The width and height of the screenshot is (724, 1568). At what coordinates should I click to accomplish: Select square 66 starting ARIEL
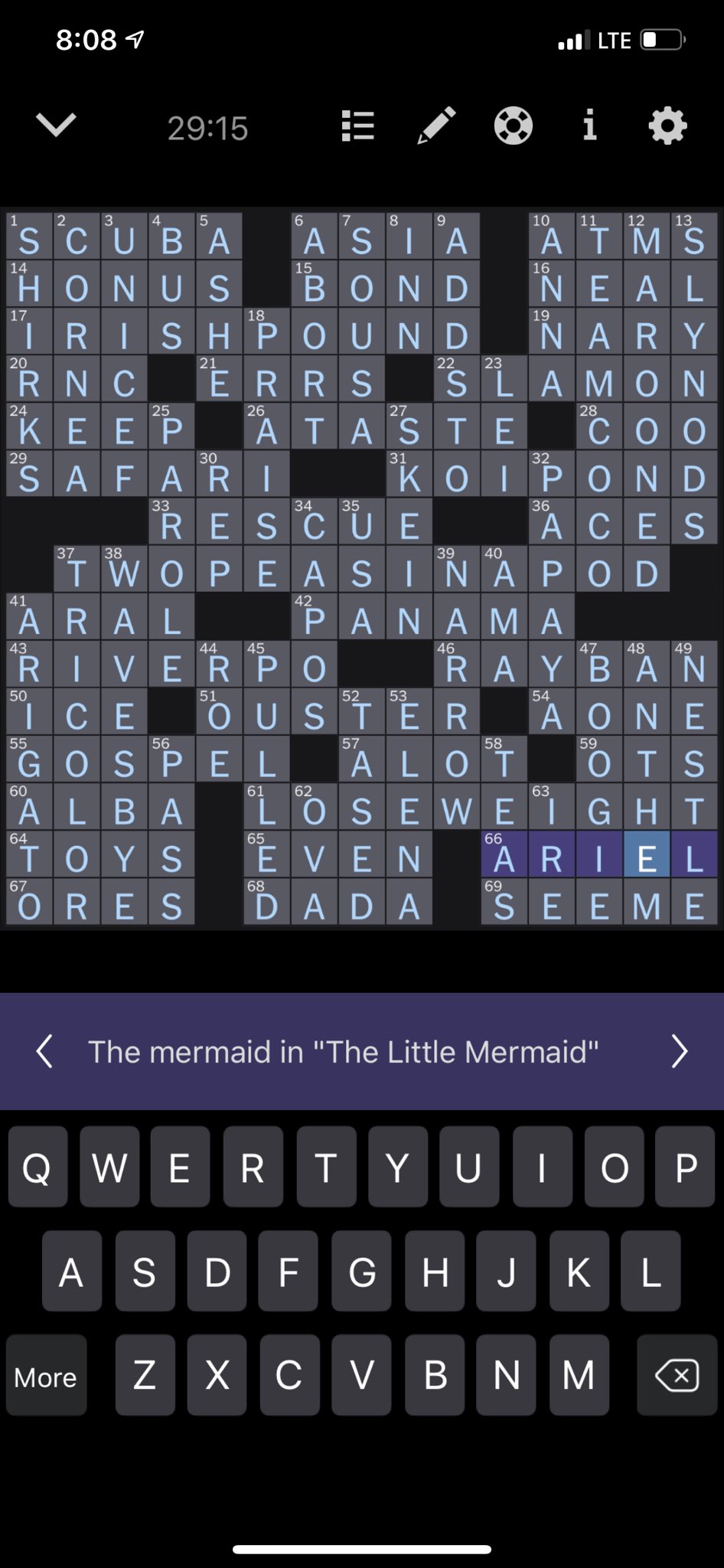coord(504,857)
